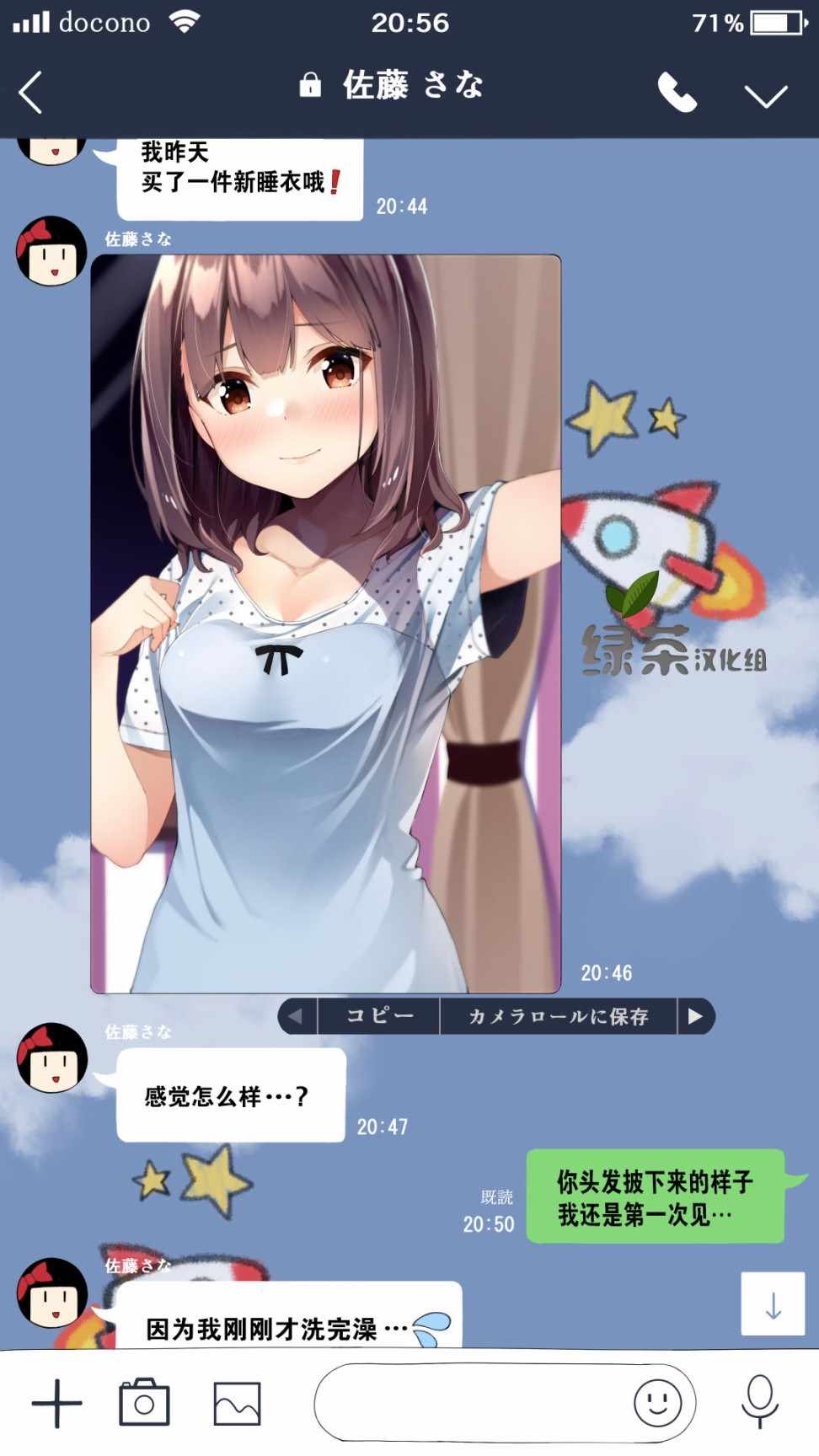Open the emoji sticker picker
Image resolution: width=819 pixels, height=1456 pixels.
(x=657, y=1403)
